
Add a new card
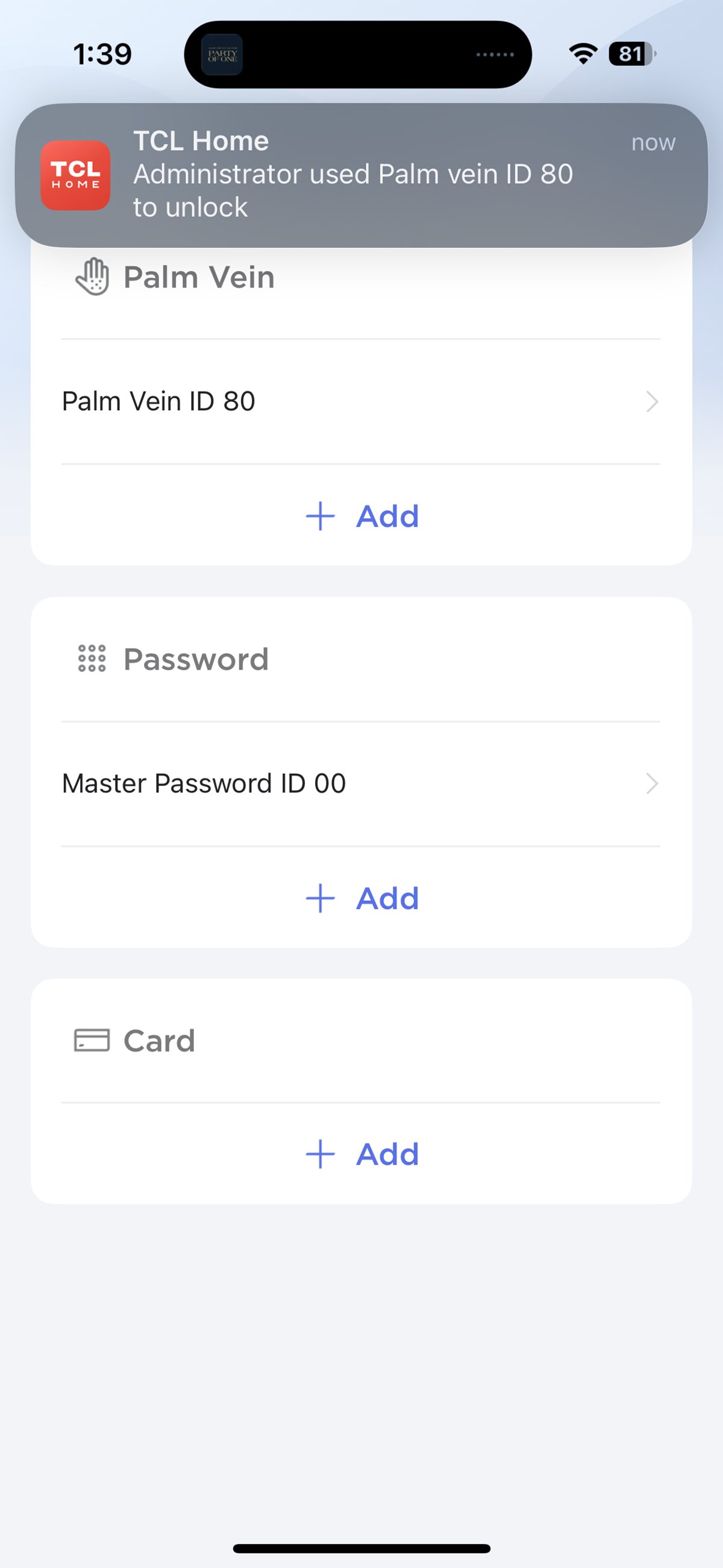click(363, 1154)
